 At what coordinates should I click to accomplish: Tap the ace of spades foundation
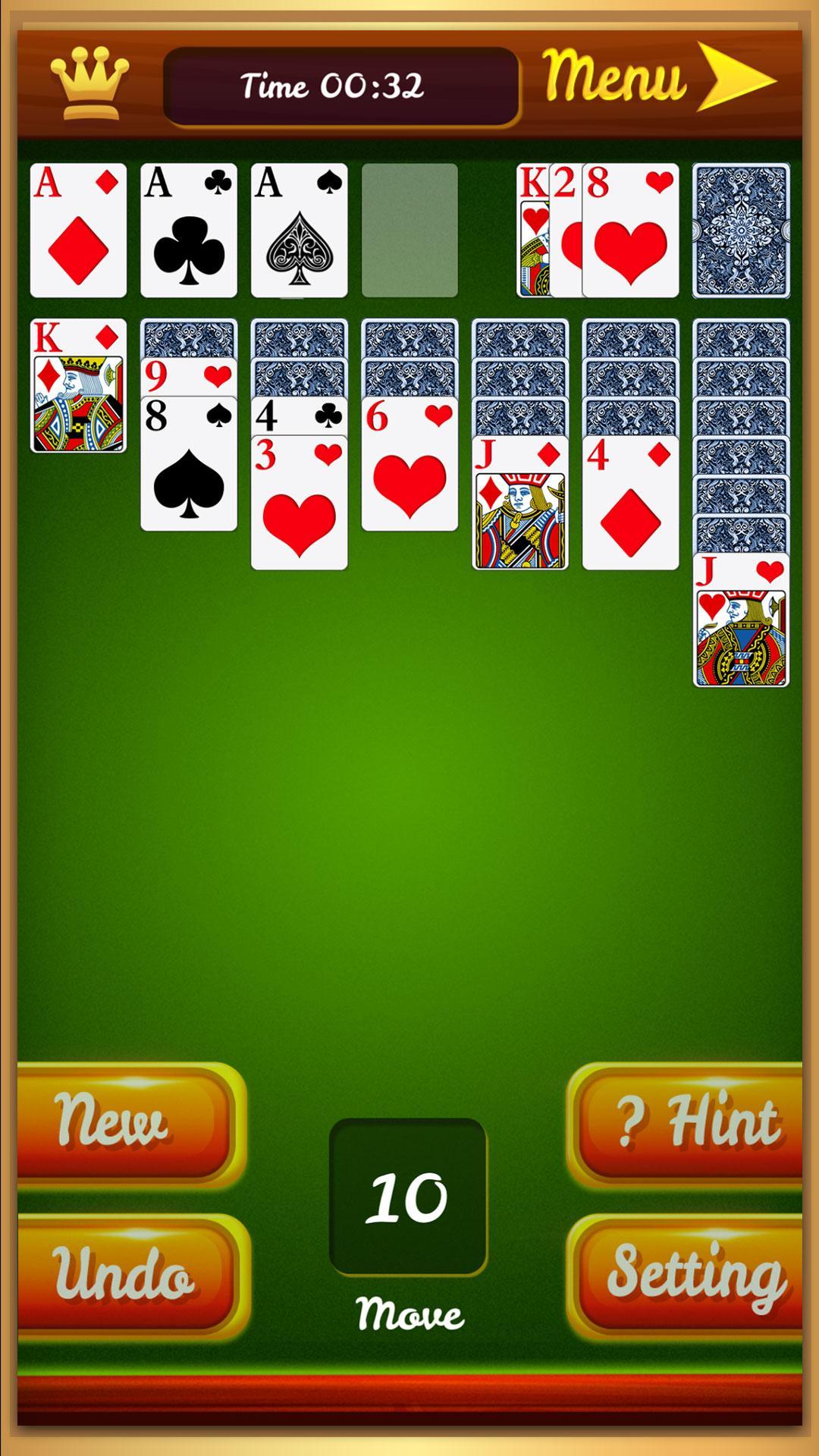click(299, 231)
